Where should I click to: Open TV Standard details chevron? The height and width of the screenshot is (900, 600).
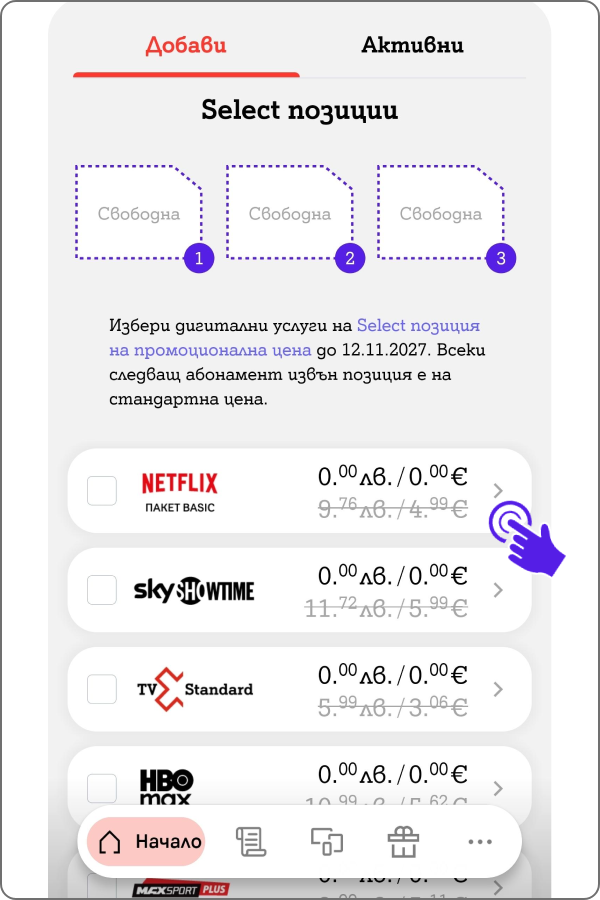click(499, 689)
